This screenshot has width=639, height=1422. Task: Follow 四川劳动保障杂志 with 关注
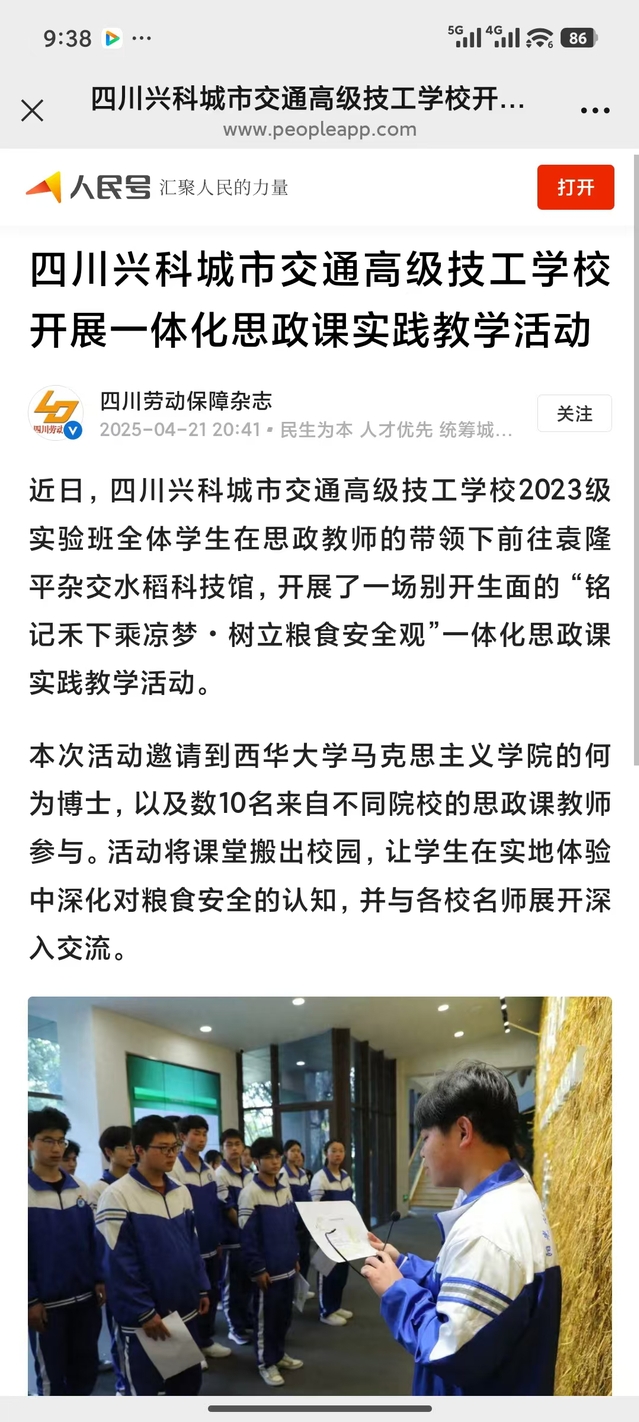click(x=574, y=413)
